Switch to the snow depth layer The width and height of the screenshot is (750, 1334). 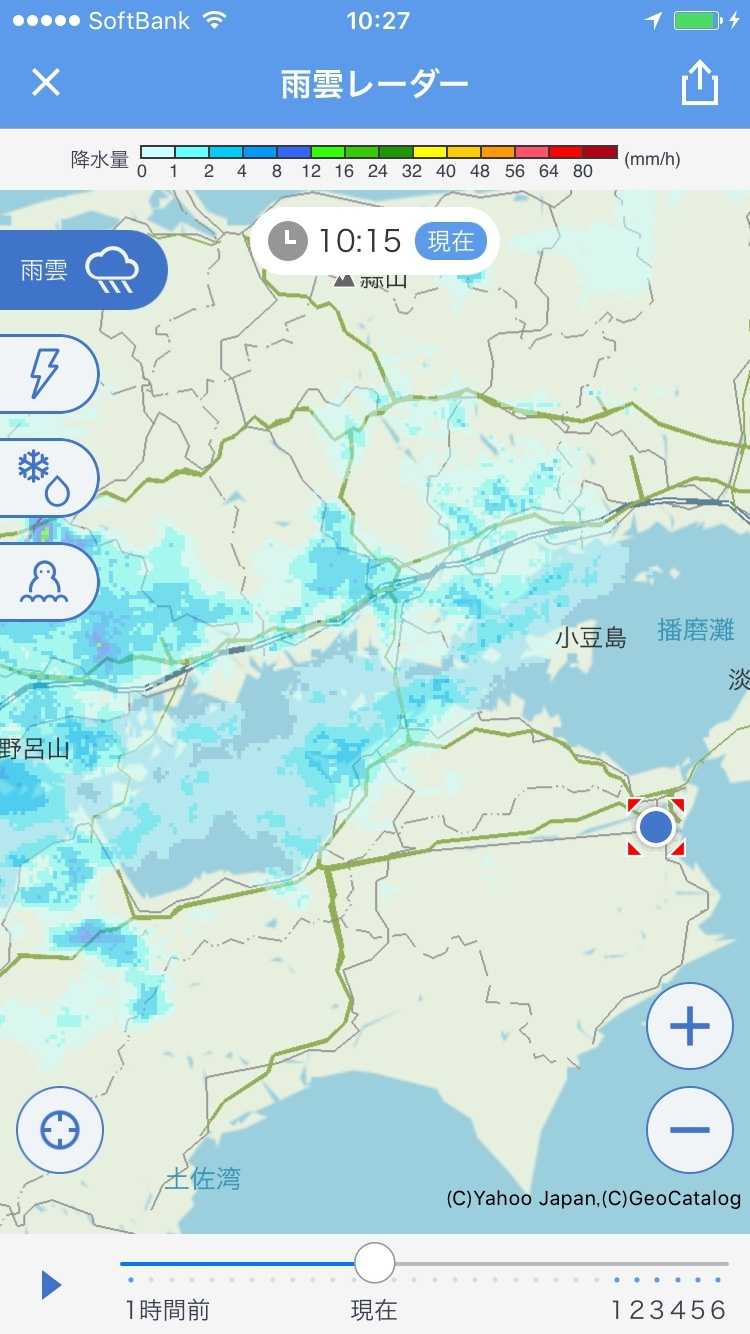coord(46,582)
